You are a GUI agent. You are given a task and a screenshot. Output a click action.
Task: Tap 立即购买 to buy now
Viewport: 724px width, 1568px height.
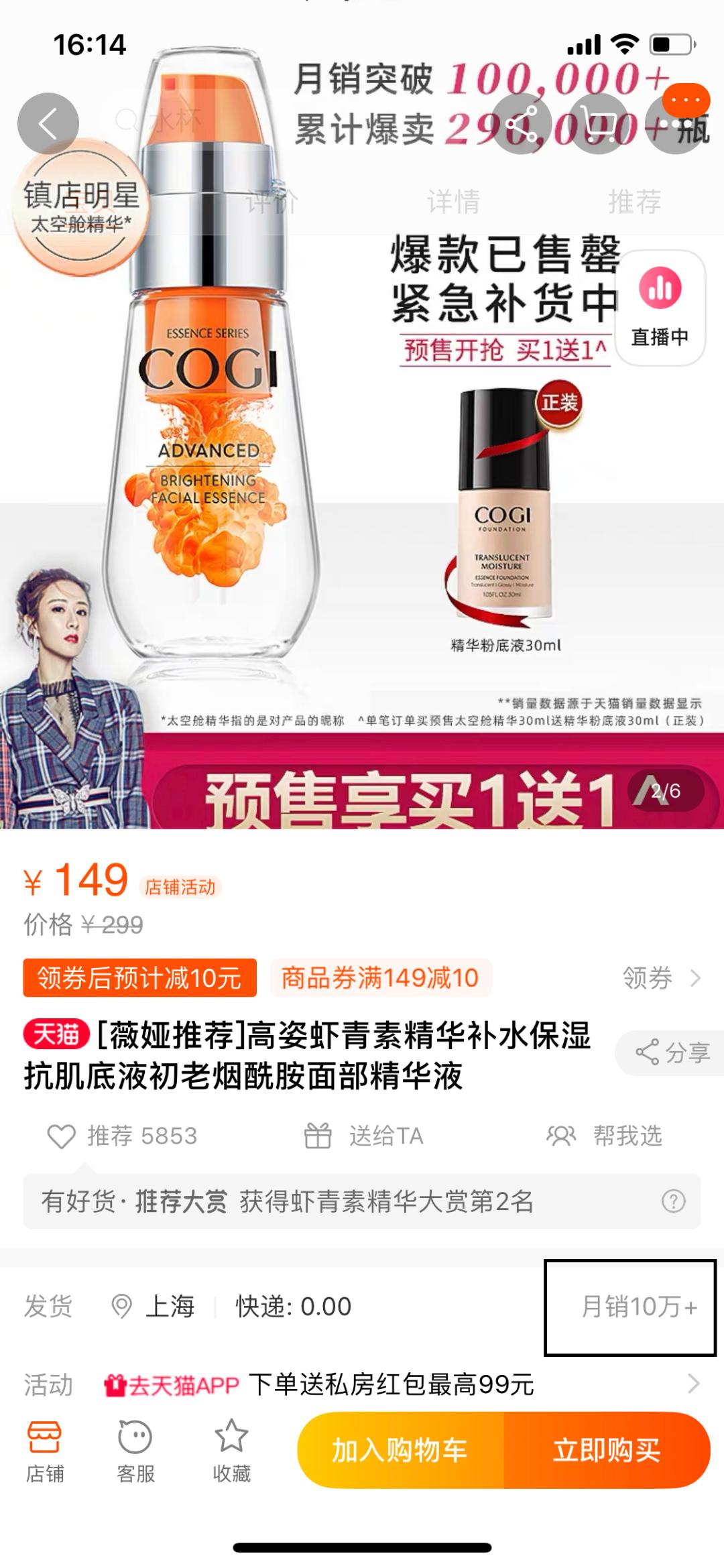pos(607,1450)
